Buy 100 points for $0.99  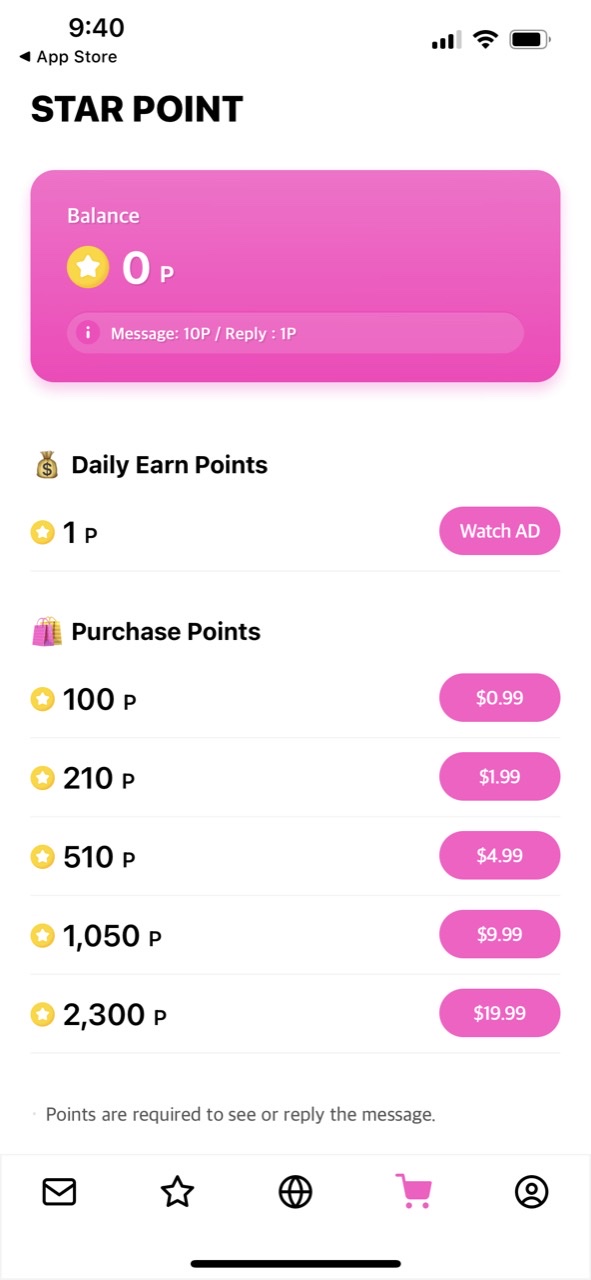(x=499, y=698)
